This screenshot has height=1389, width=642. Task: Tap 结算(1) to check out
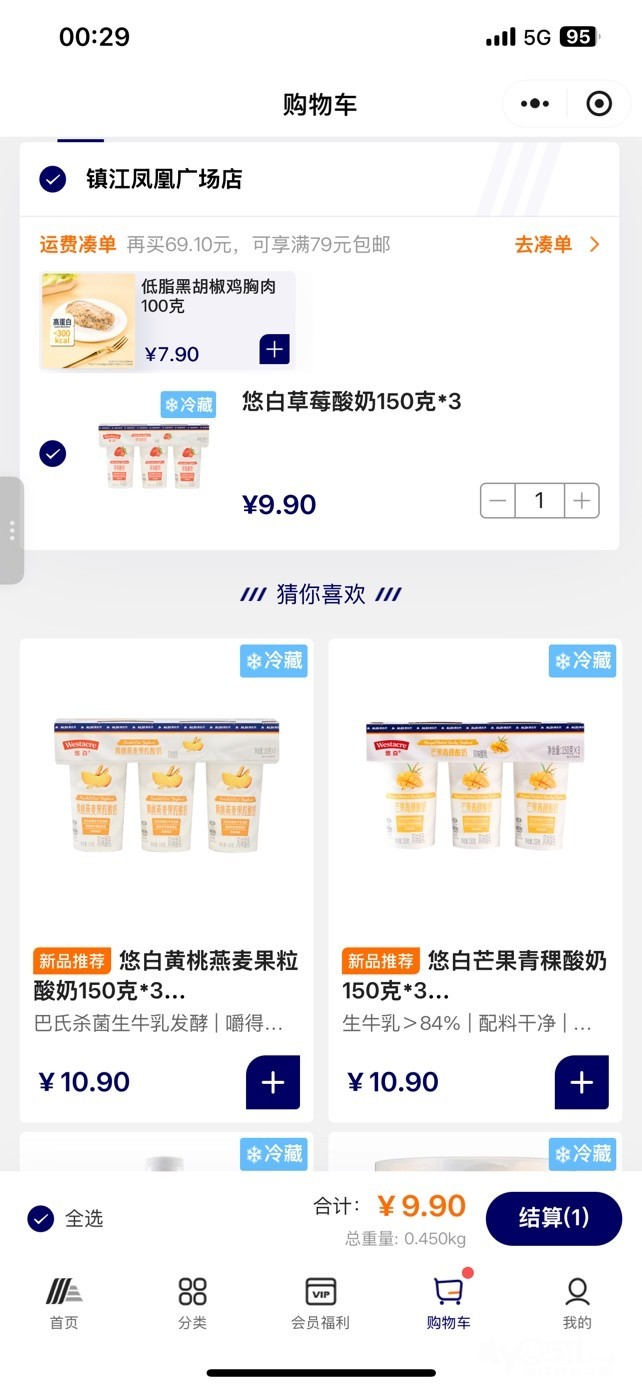553,1218
